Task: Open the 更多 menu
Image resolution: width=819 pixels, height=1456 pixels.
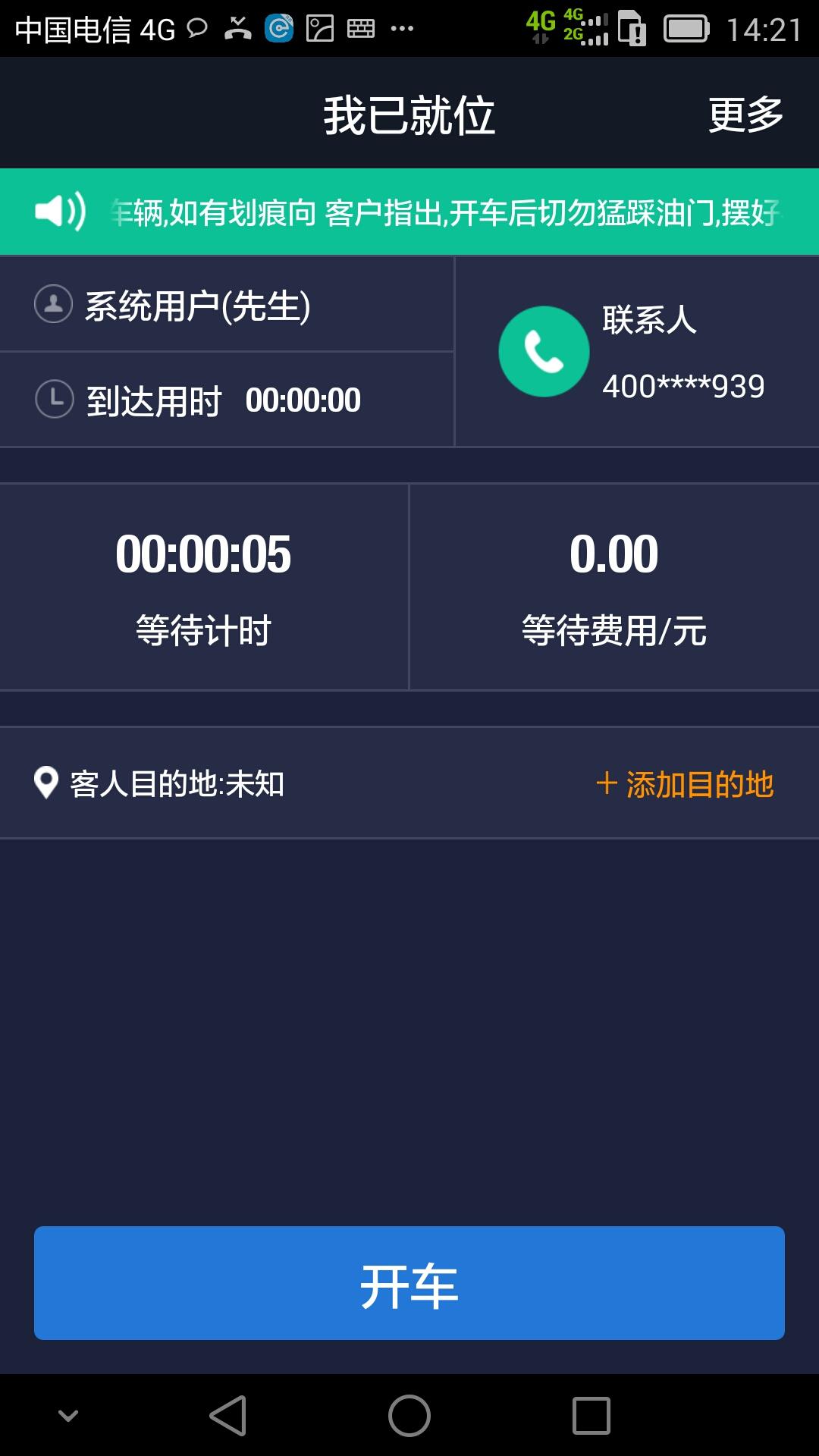Action: [x=745, y=115]
